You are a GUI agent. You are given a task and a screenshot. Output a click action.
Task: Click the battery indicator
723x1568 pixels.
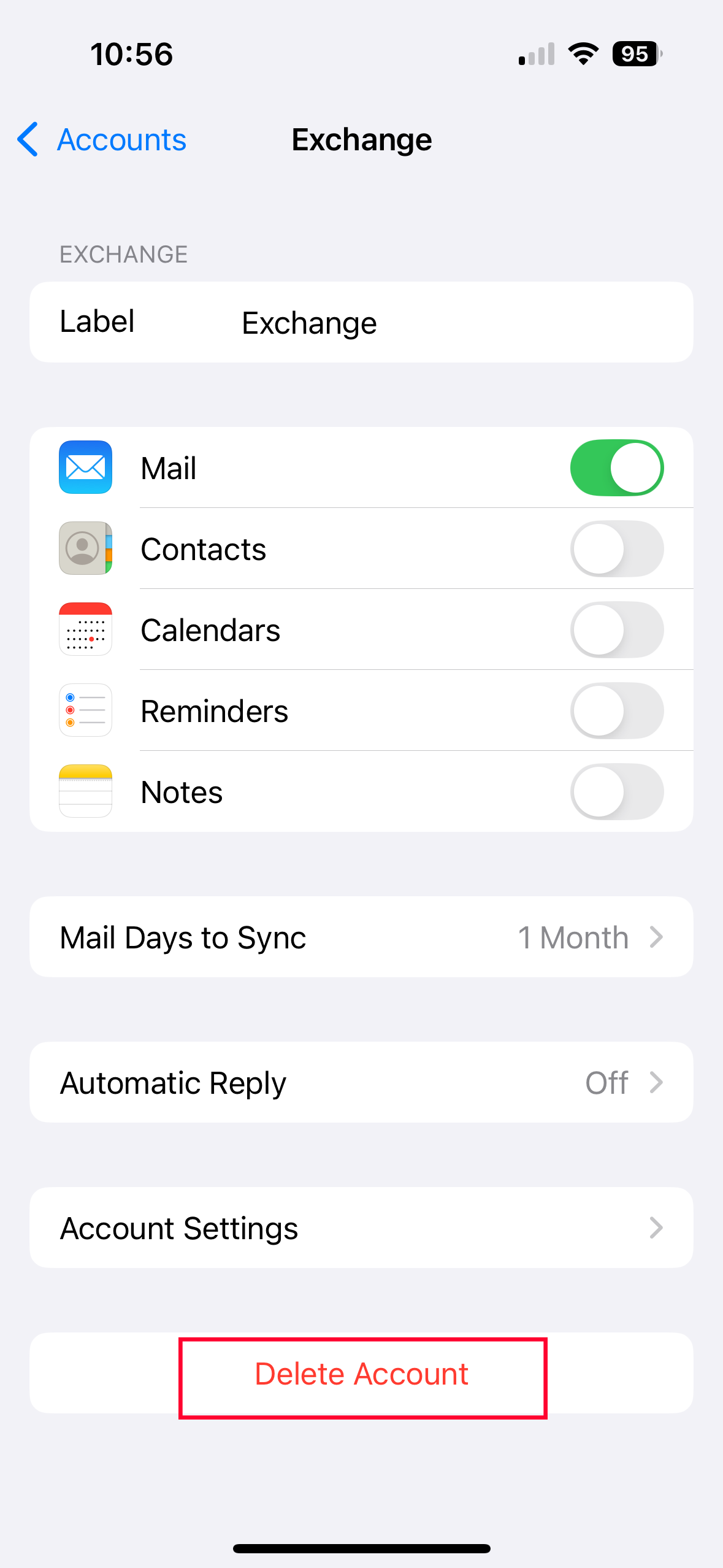[x=635, y=54]
